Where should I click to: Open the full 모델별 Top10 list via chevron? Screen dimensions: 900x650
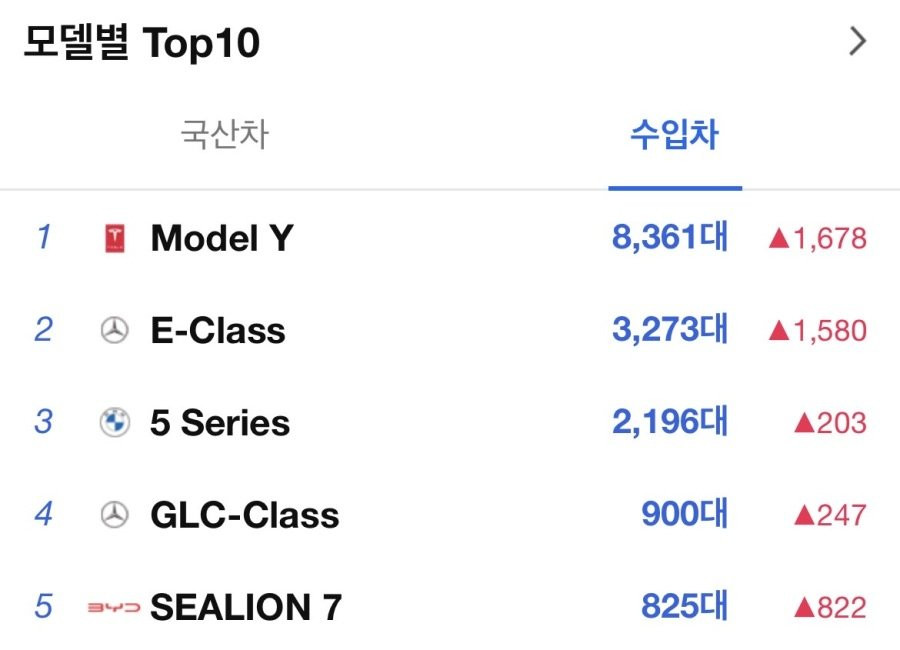coord(857,41)
